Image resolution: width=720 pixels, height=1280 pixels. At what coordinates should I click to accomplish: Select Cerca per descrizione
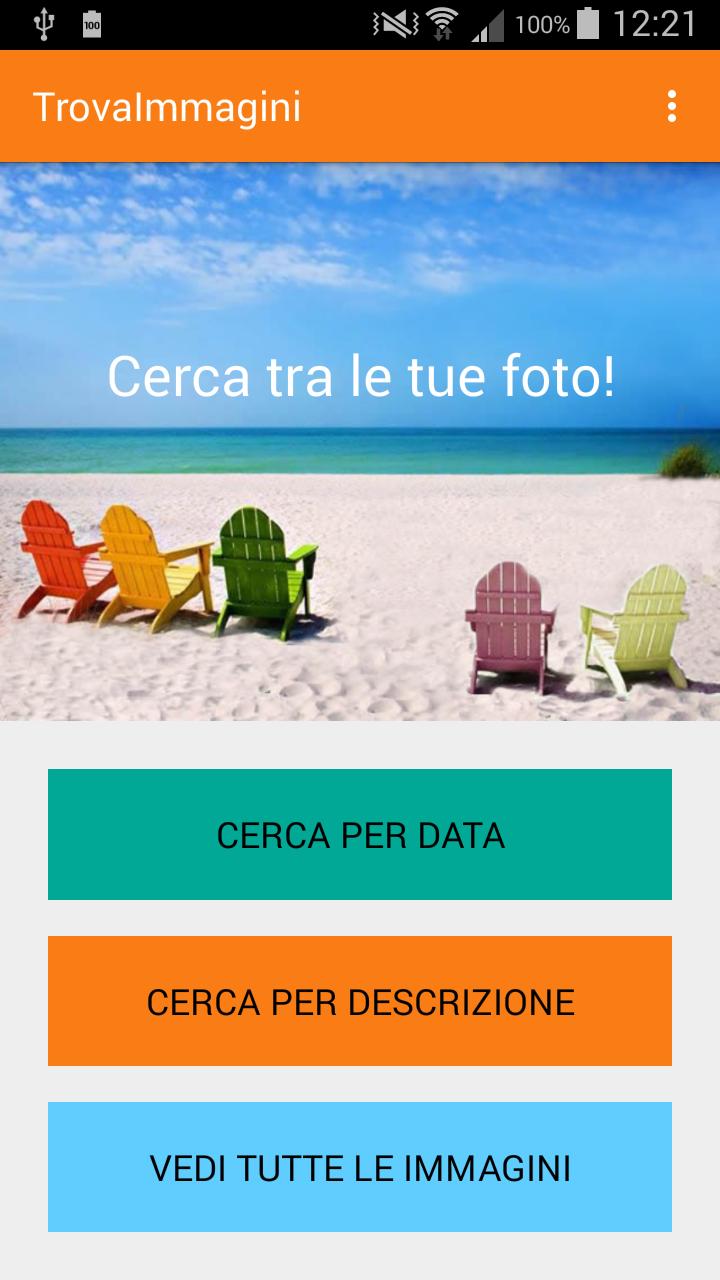coord(360,1001)
